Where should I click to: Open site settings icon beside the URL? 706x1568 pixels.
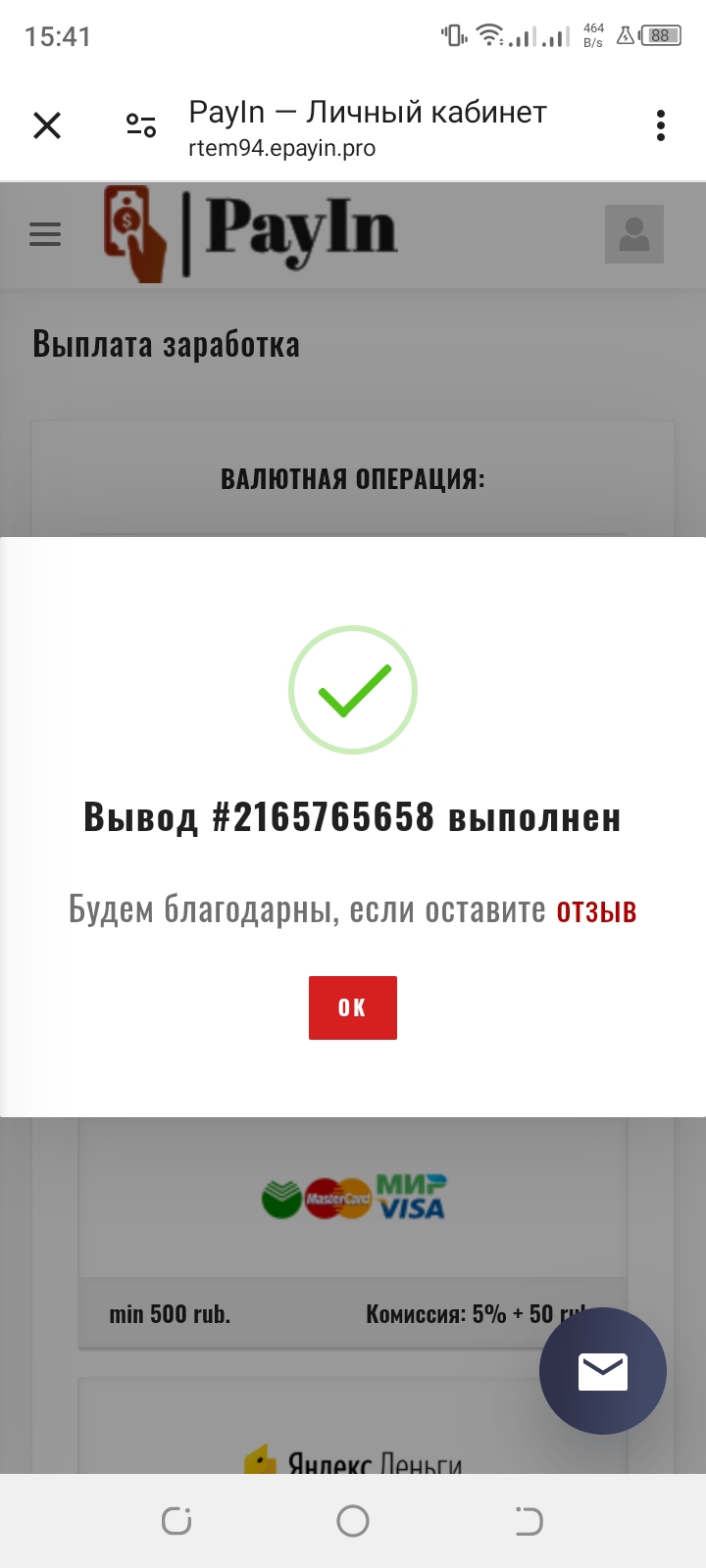click(141, 125)
